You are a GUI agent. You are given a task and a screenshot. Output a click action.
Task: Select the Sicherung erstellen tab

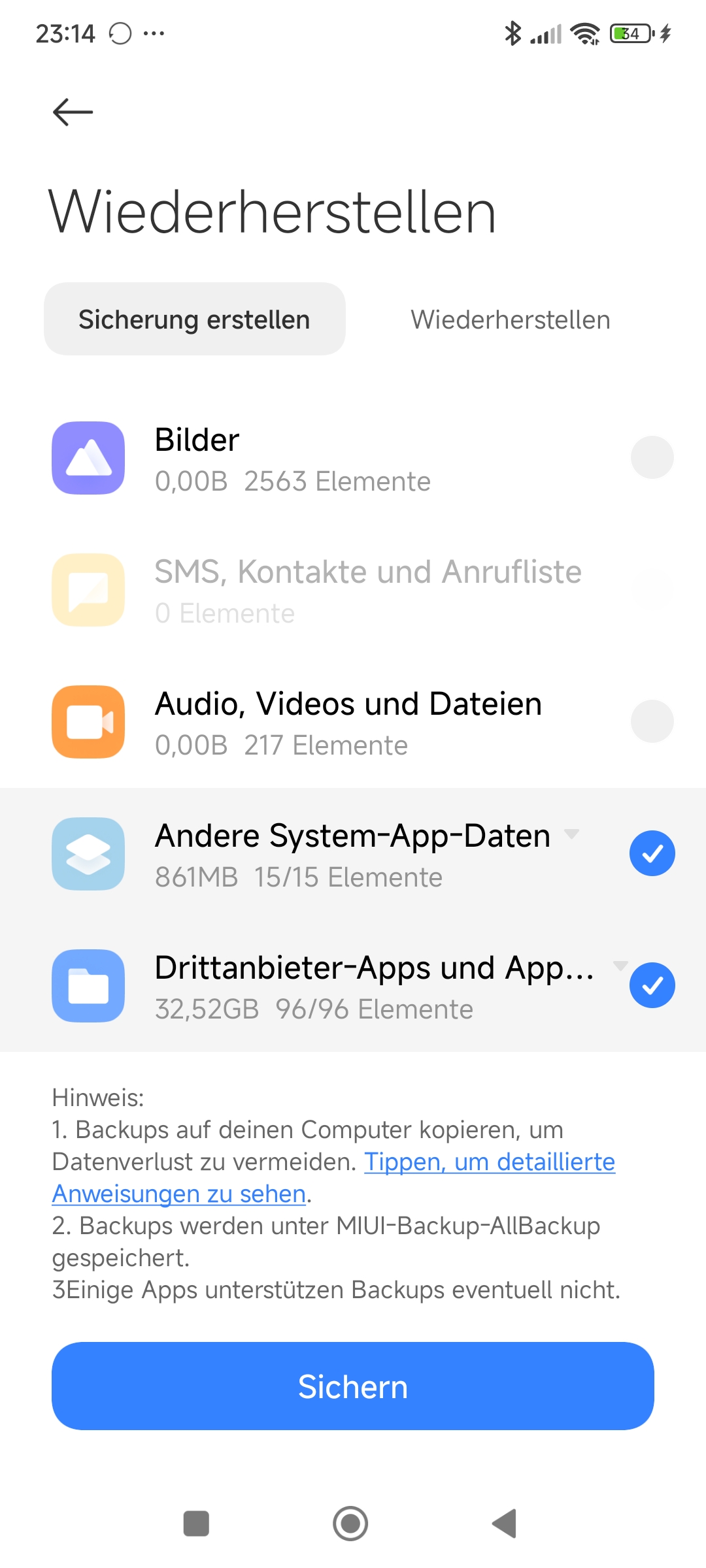pyautogui.click(x=194, y=320)
